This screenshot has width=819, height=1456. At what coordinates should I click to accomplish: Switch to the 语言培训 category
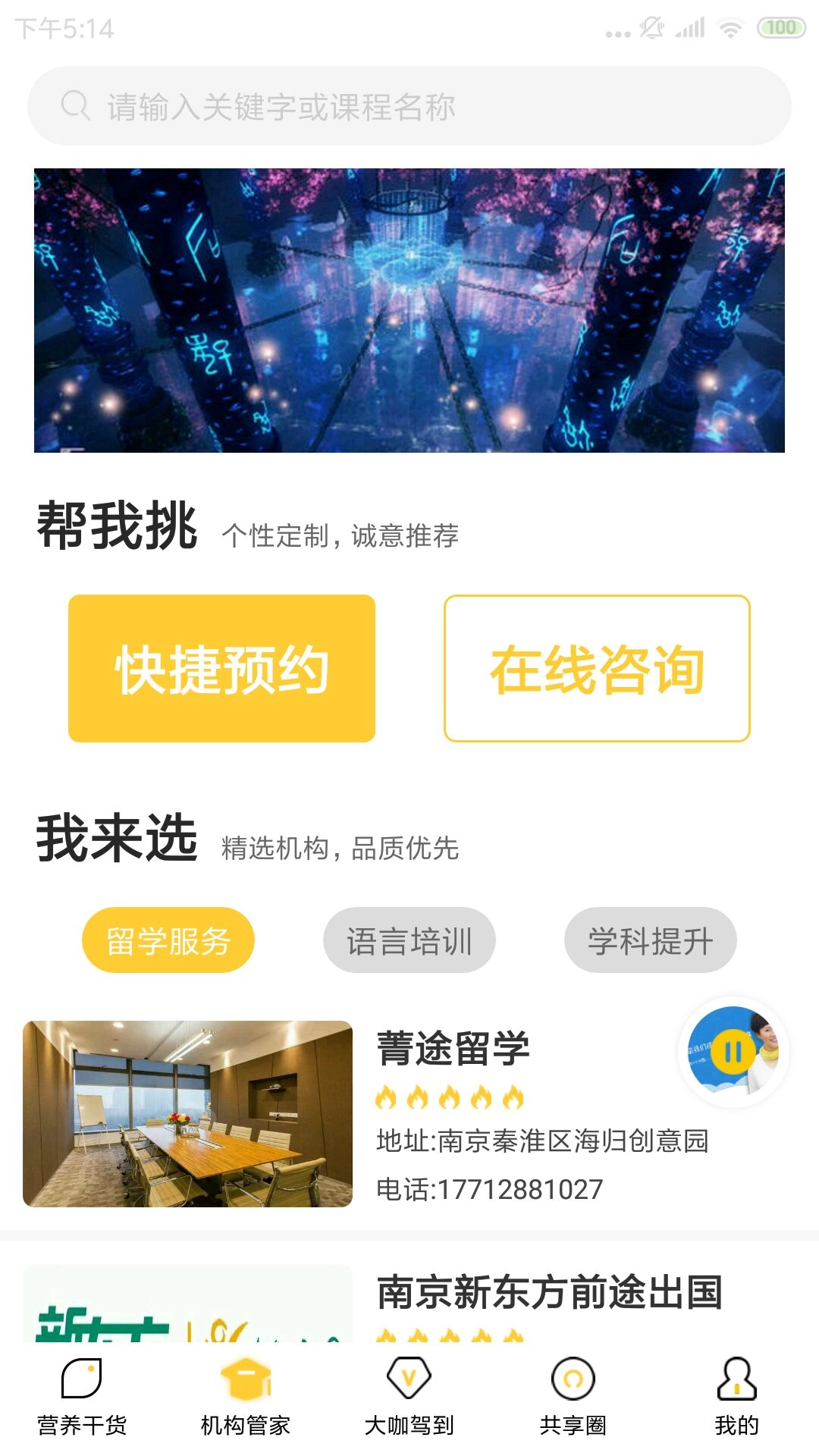click(409, 940)
